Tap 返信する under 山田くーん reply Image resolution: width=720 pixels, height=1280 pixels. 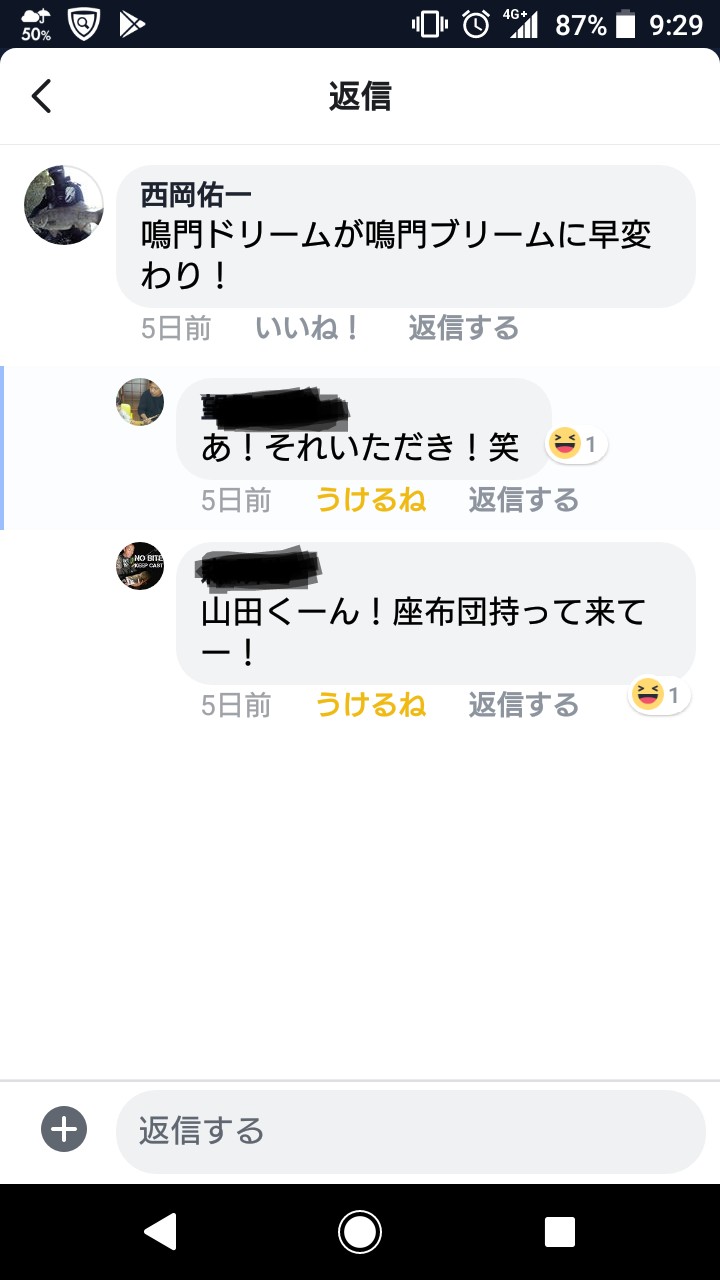pos(524,705)
